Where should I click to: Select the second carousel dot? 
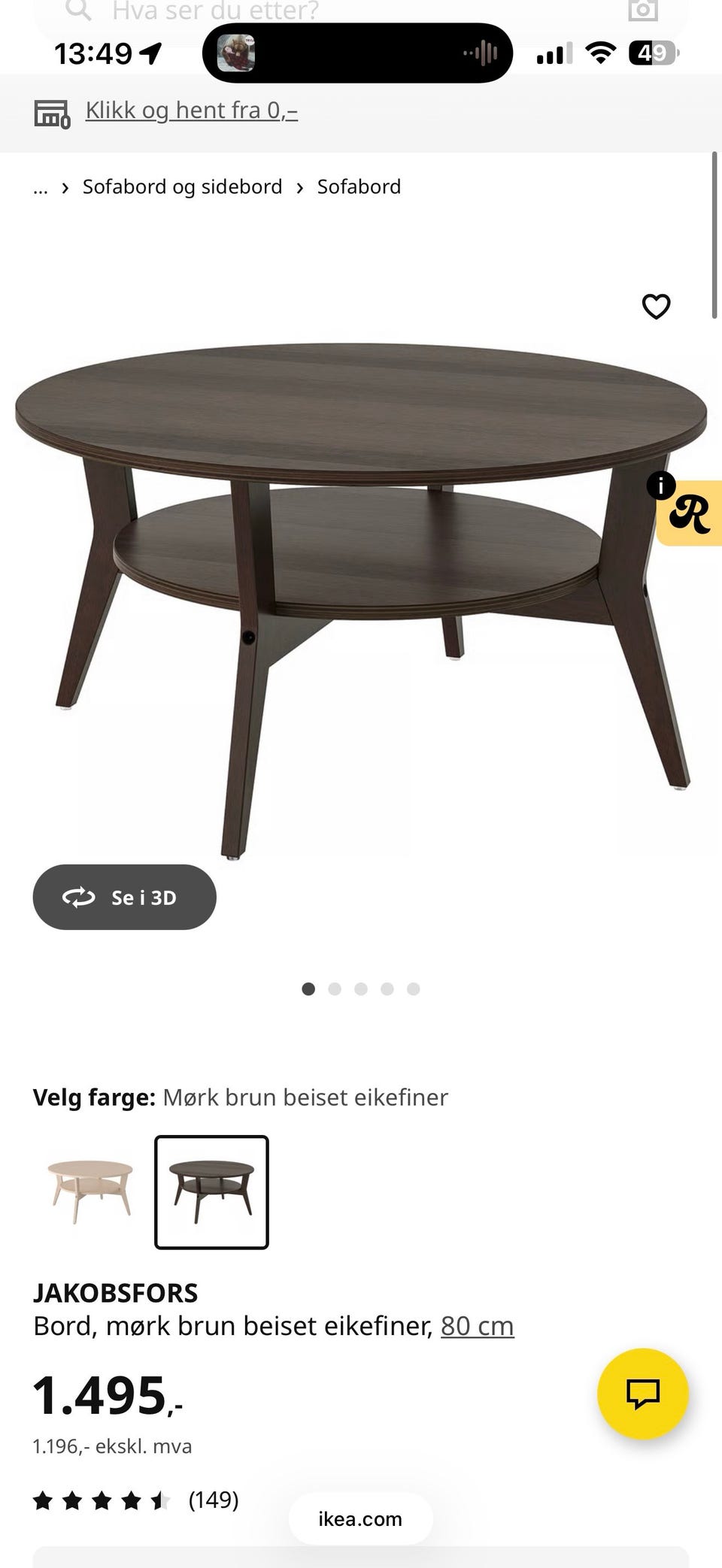click(335, 989)
